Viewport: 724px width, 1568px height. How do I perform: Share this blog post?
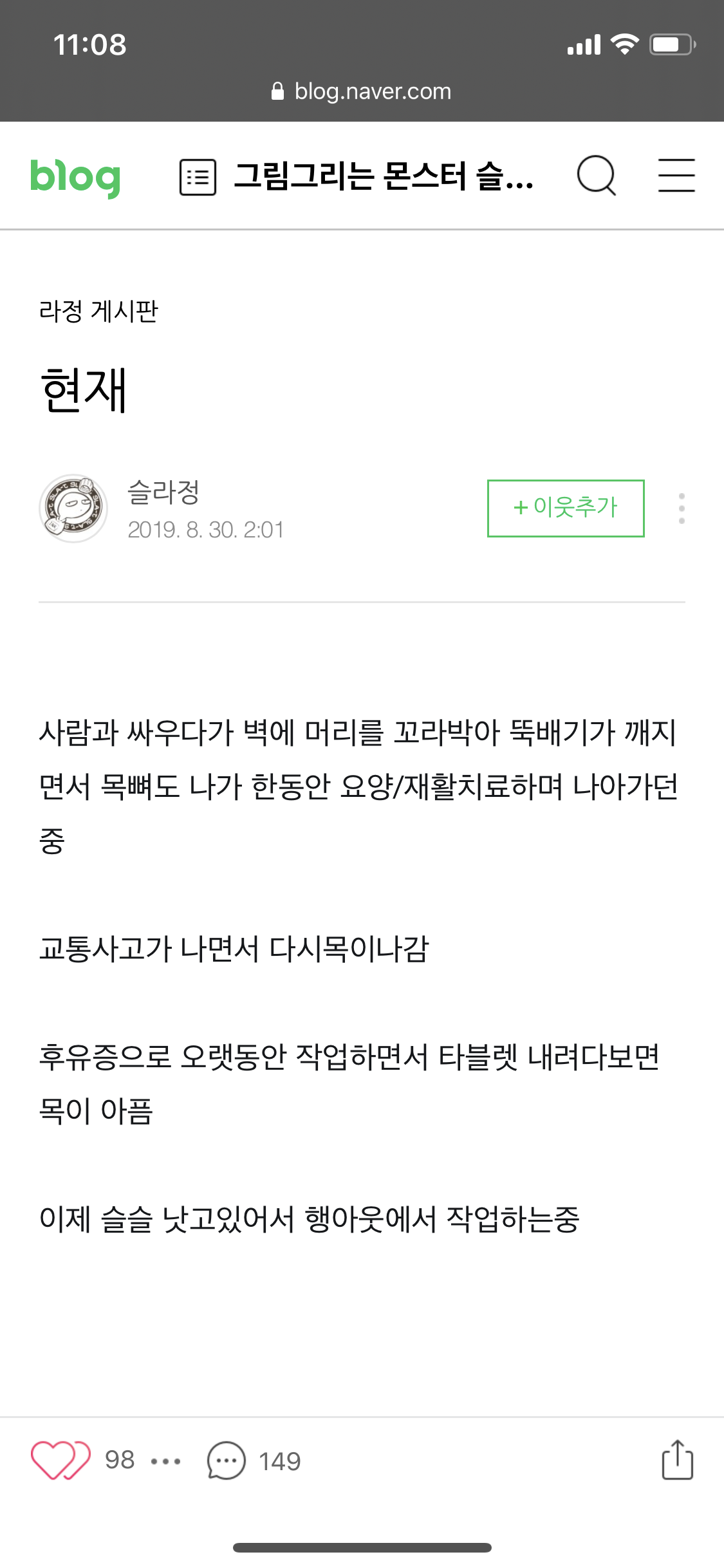[x=677, y=1460]
